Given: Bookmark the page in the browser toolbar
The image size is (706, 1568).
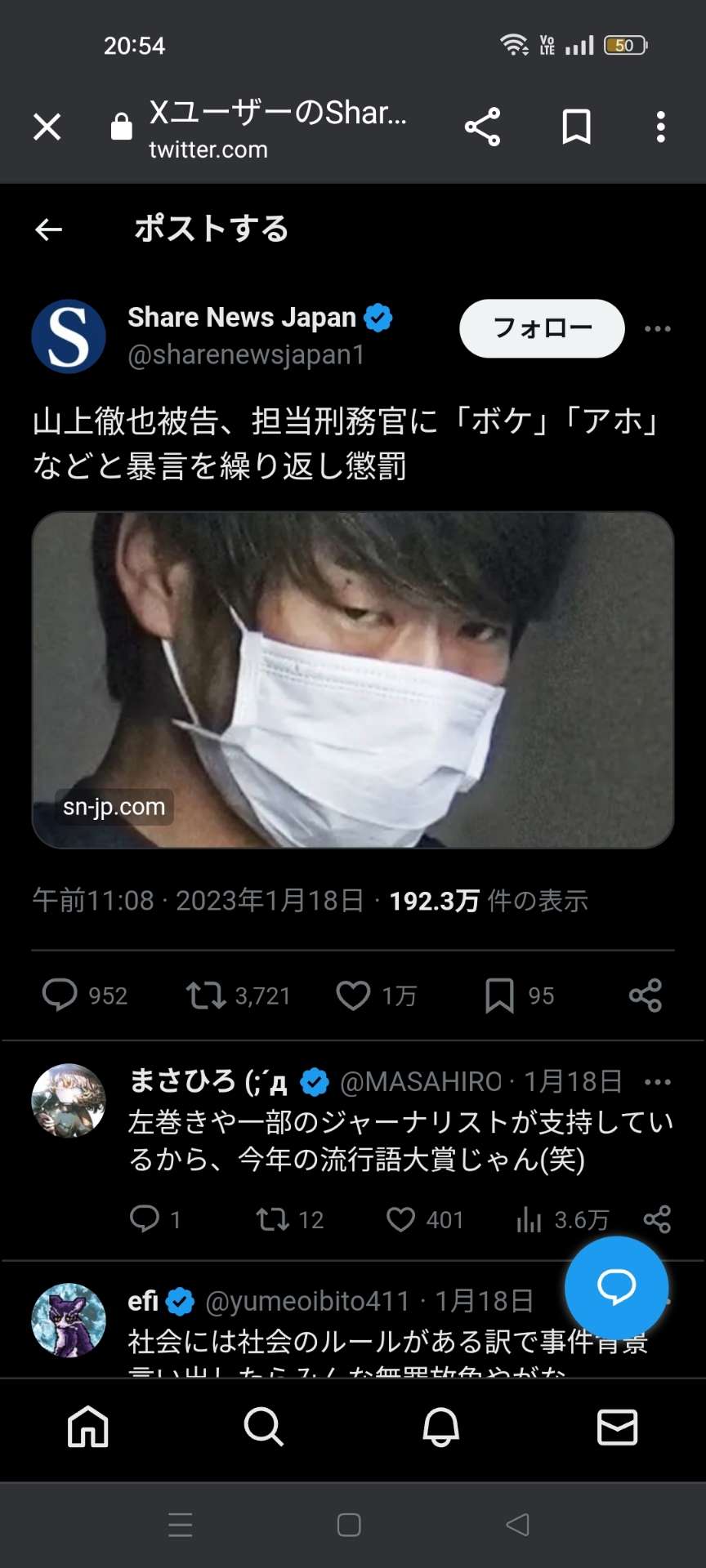Looking at the screenshot, I should (576, 127).
